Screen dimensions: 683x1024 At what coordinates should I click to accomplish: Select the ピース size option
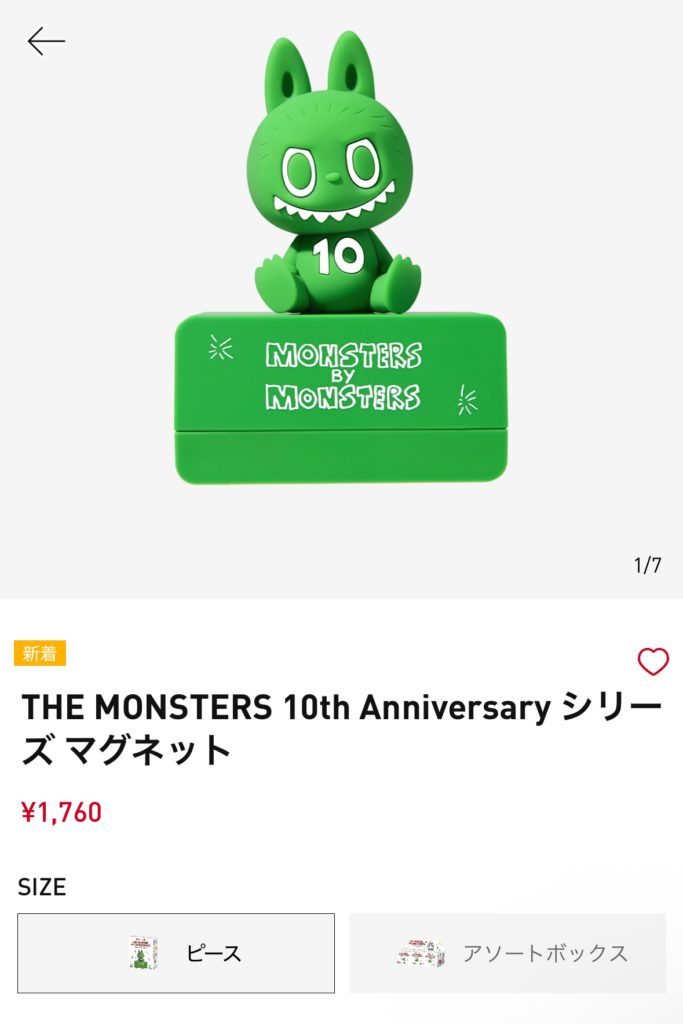point(176,953)
